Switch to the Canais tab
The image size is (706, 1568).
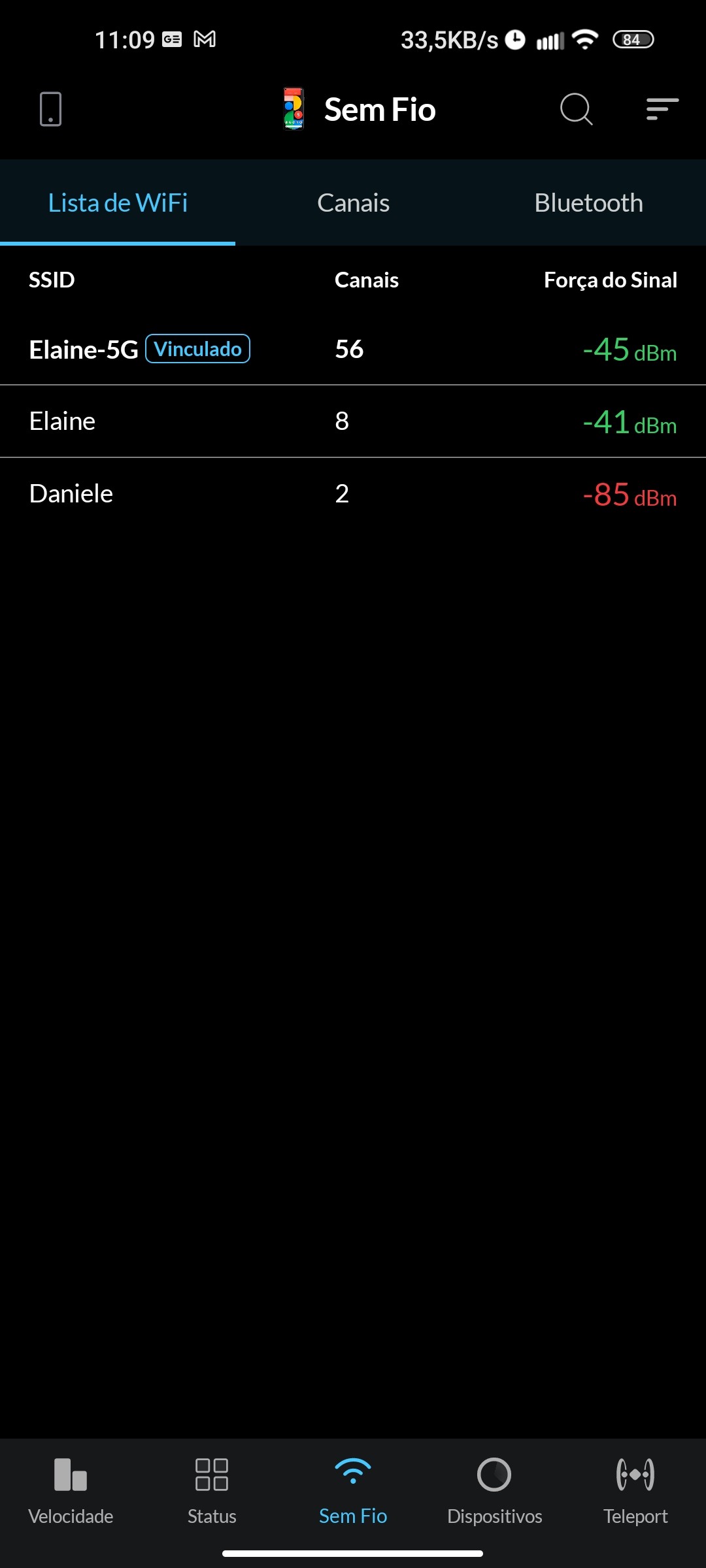coord(353,203)
